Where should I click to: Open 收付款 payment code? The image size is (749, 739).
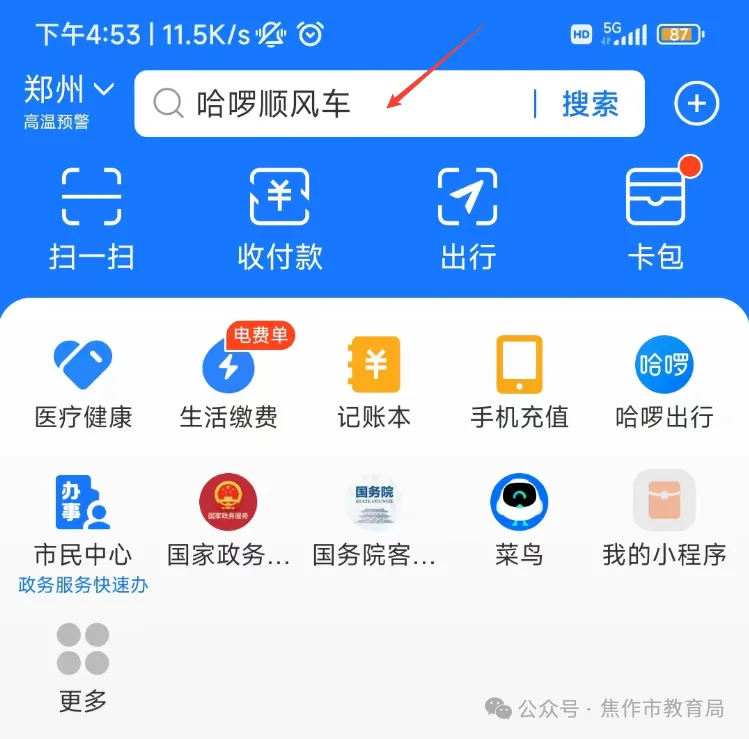279,217
